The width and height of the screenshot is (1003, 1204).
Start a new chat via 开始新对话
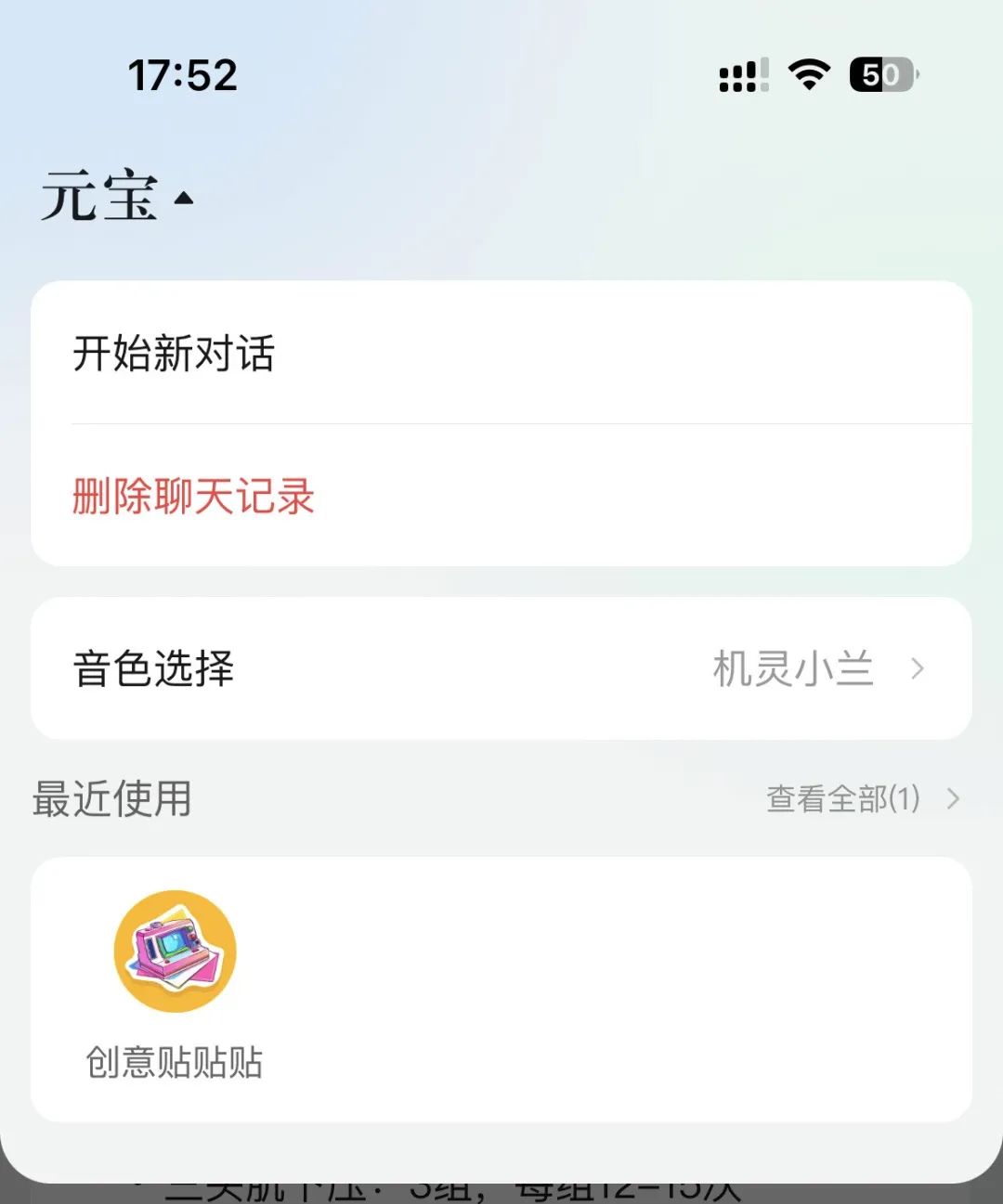[175, 356]
